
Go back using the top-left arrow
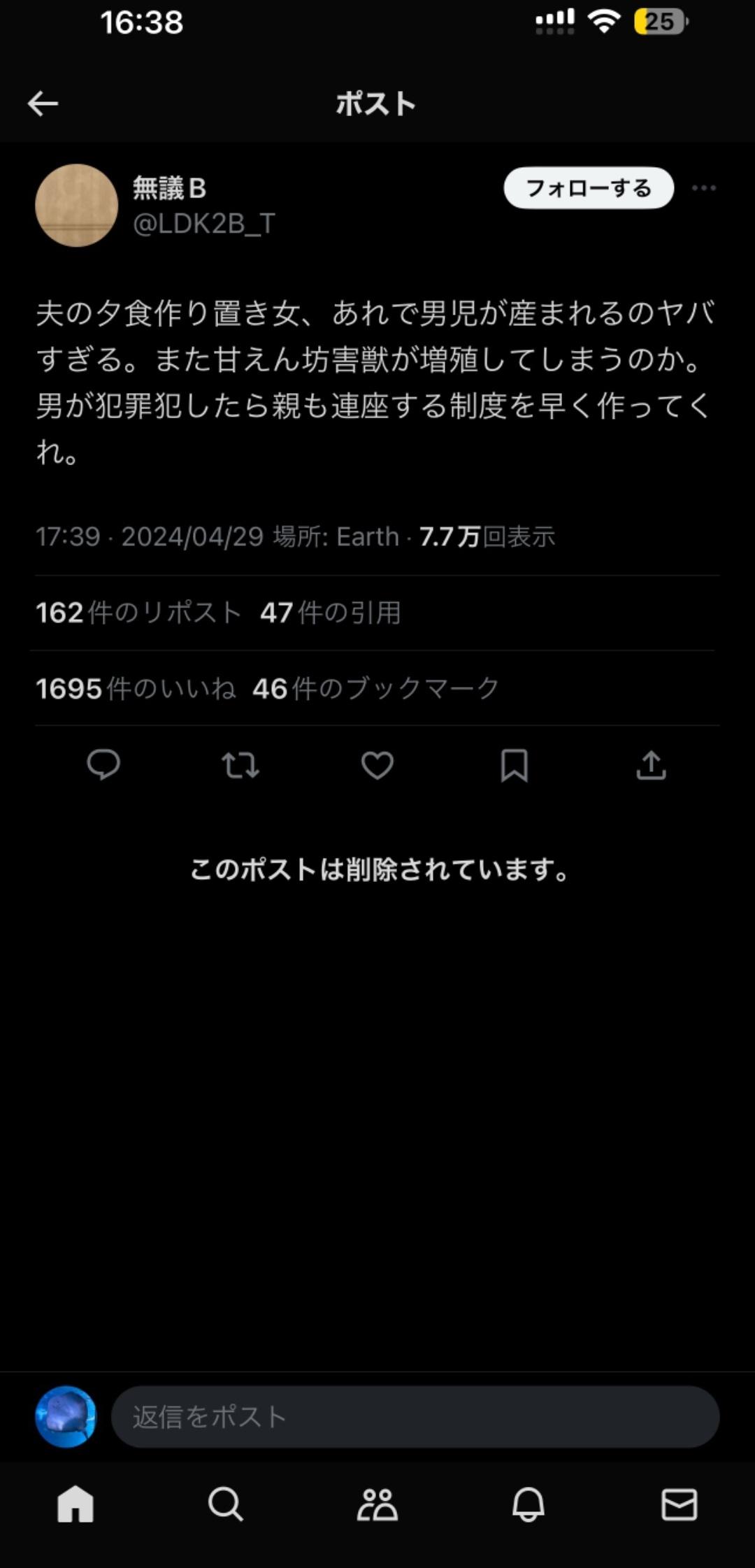pyautogui.click(x=43, y=104)
